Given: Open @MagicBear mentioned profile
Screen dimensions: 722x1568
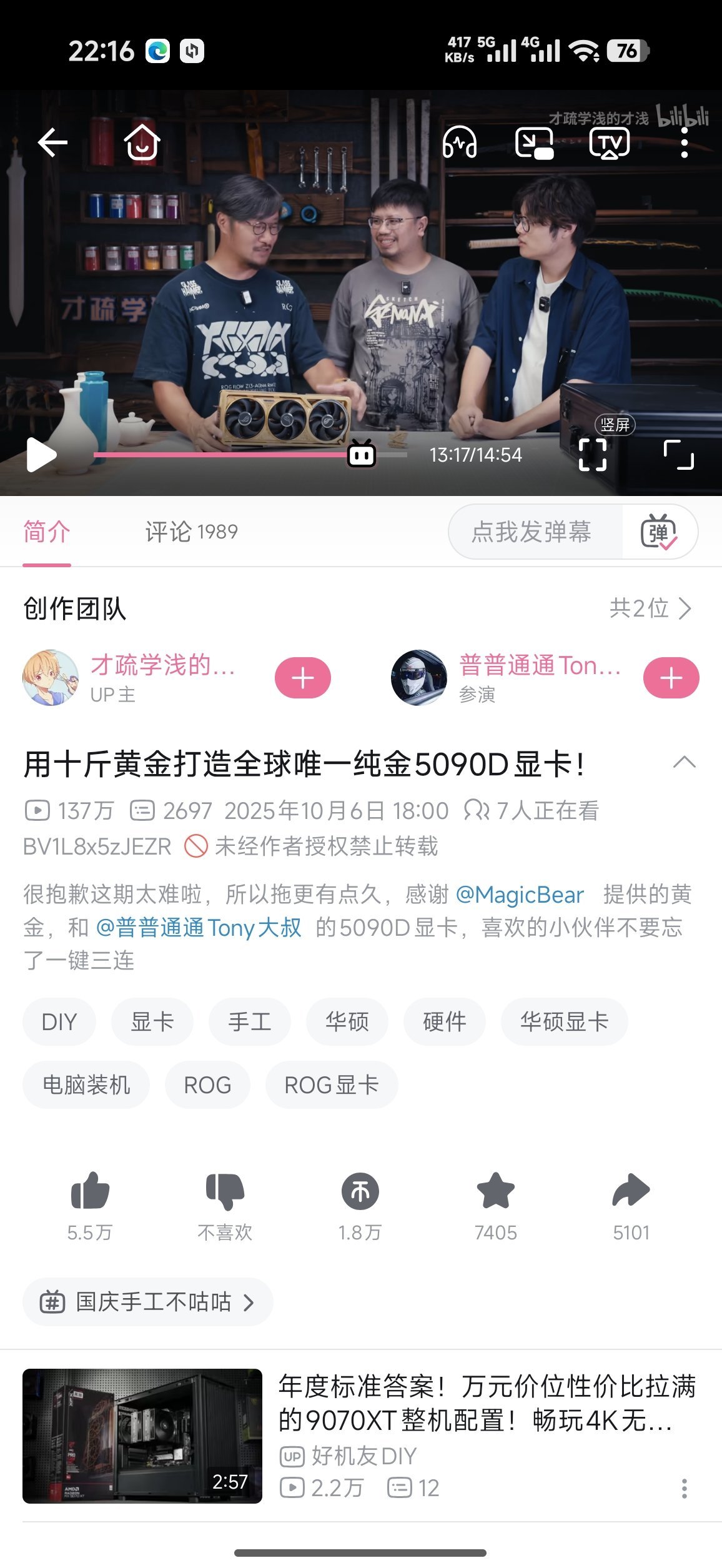Looking at the screenshot, I should (x=520, y=895).
